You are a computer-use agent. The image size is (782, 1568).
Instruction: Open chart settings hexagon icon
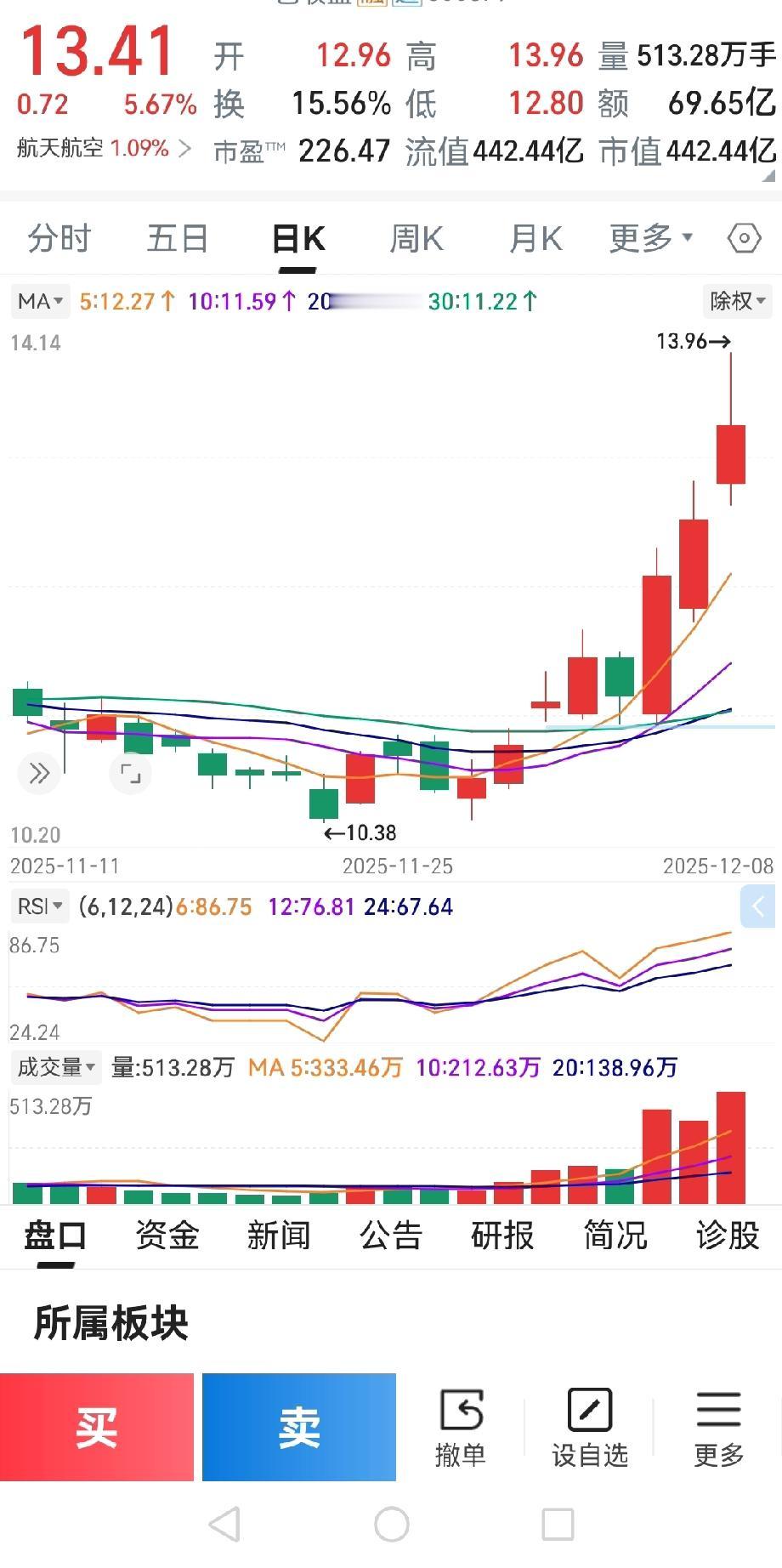coord(744,239)
